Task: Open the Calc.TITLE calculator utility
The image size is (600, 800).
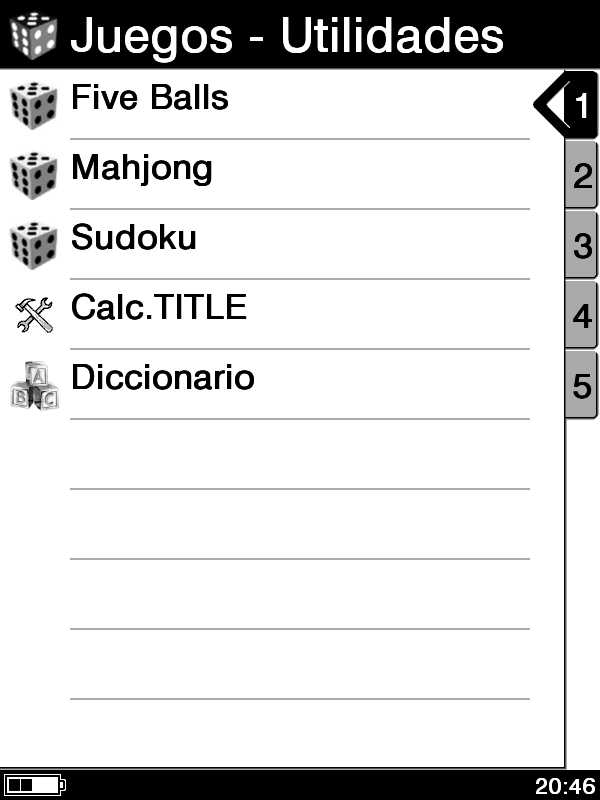Action: 159,309
